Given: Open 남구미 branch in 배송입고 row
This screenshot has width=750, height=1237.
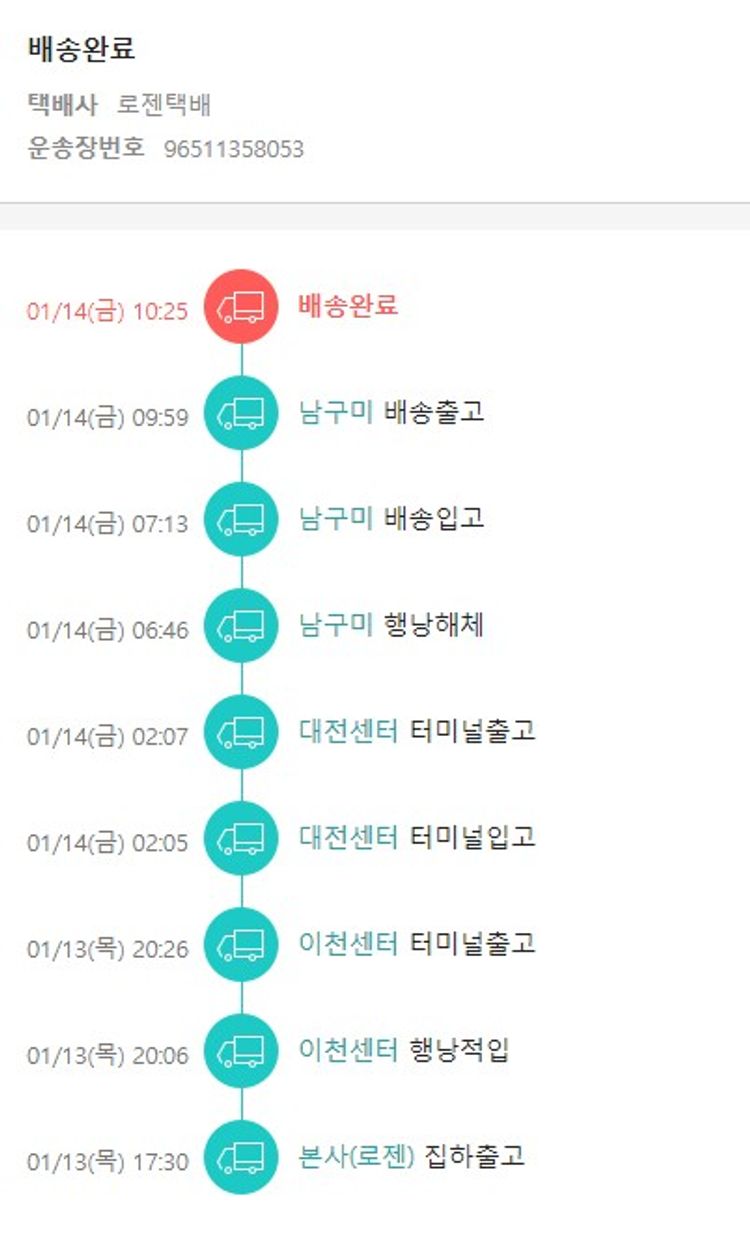Looking at the screenshot, I should pos(336,518).
